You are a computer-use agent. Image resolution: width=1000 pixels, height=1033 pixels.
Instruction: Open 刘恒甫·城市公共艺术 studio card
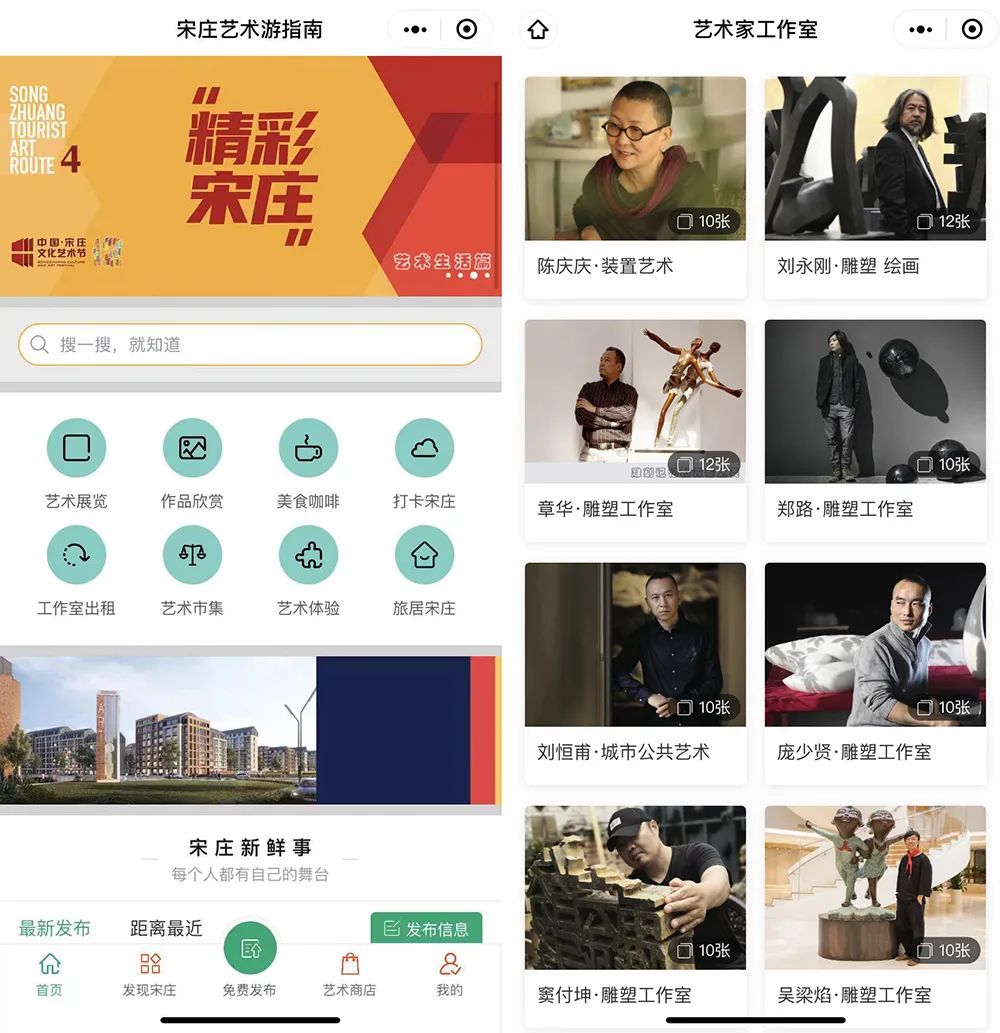[x=635, y=673]
